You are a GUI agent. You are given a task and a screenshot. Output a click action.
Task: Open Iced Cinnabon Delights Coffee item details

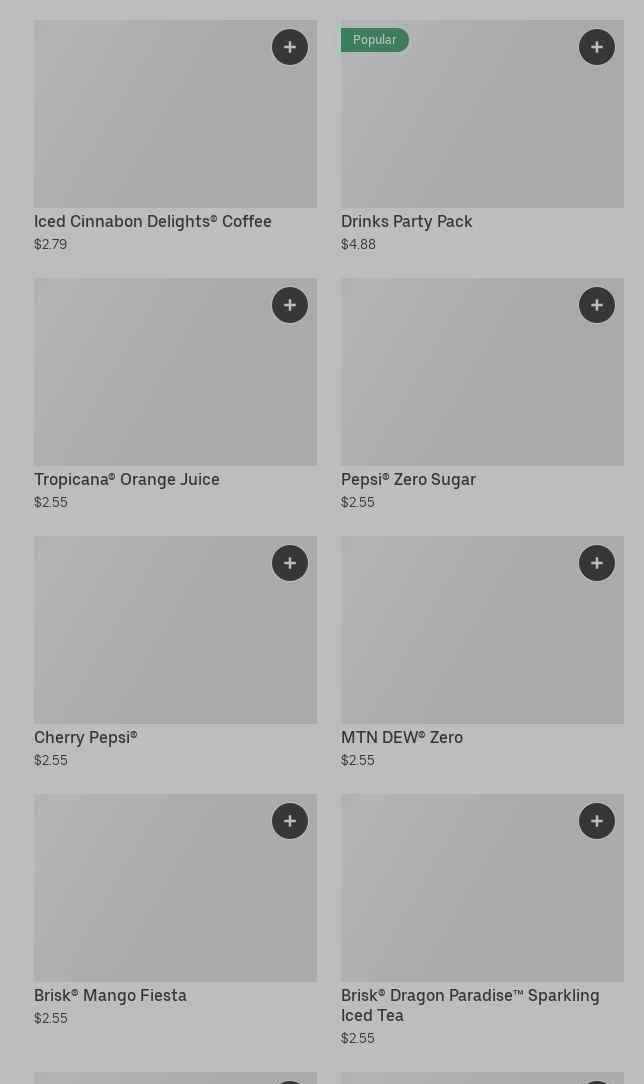(x=153, y=221)
